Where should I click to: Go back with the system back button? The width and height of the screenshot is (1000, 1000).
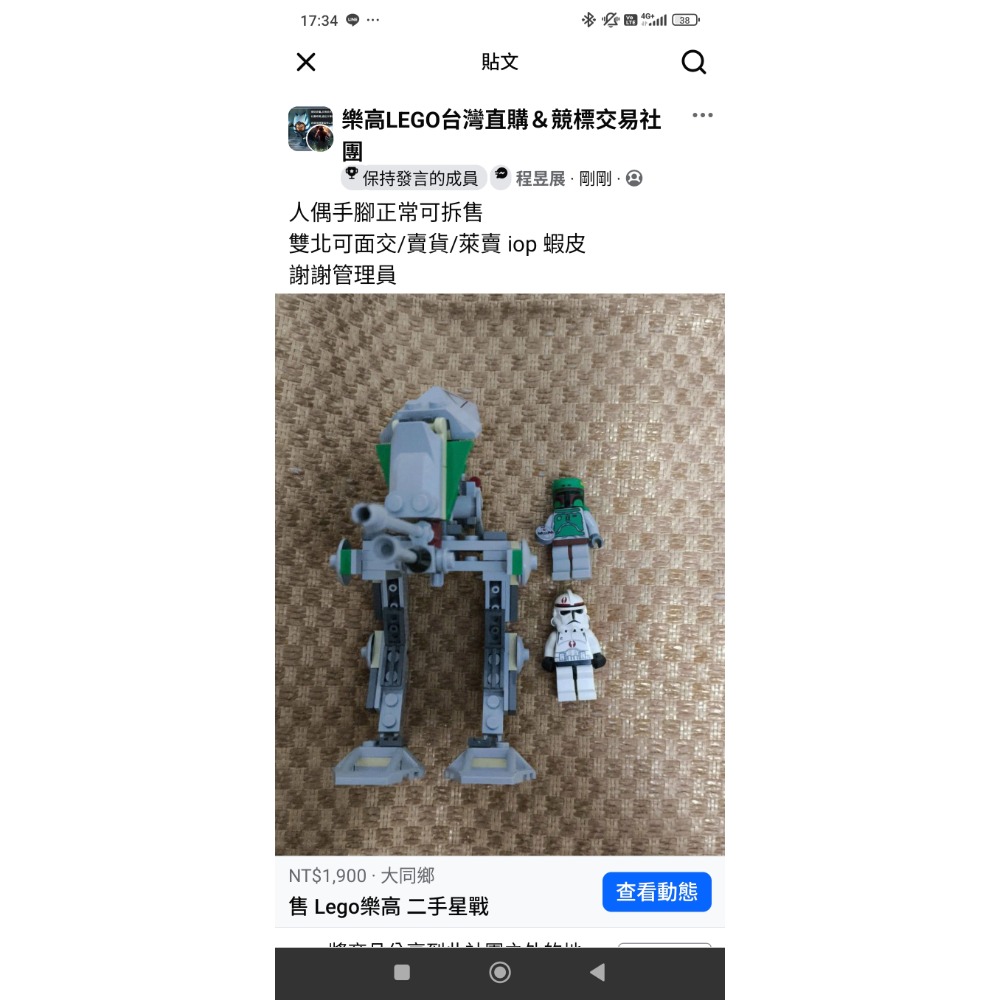click(597, 972)
